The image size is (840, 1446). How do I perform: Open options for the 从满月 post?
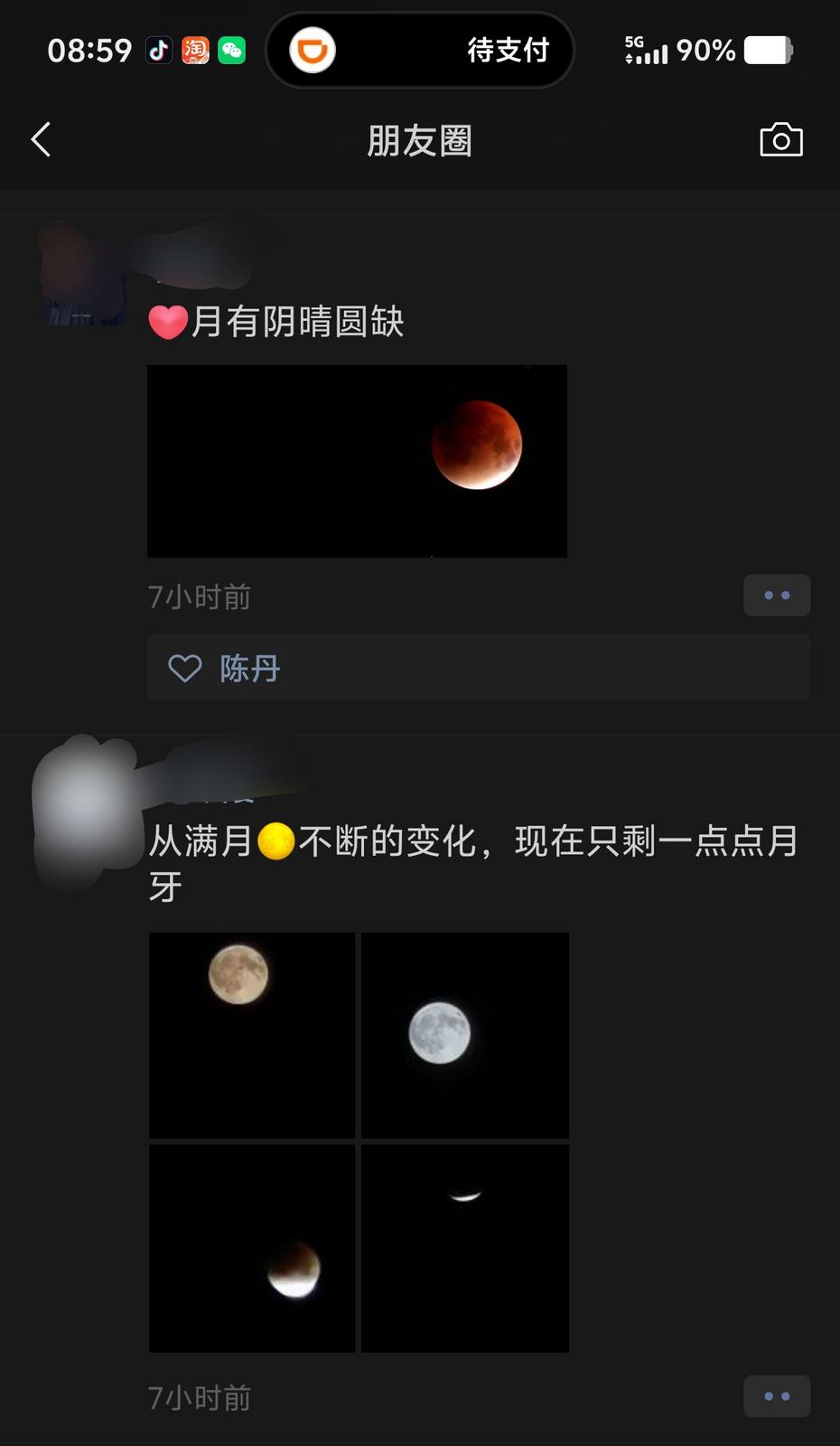click(x=776, y=1396)
